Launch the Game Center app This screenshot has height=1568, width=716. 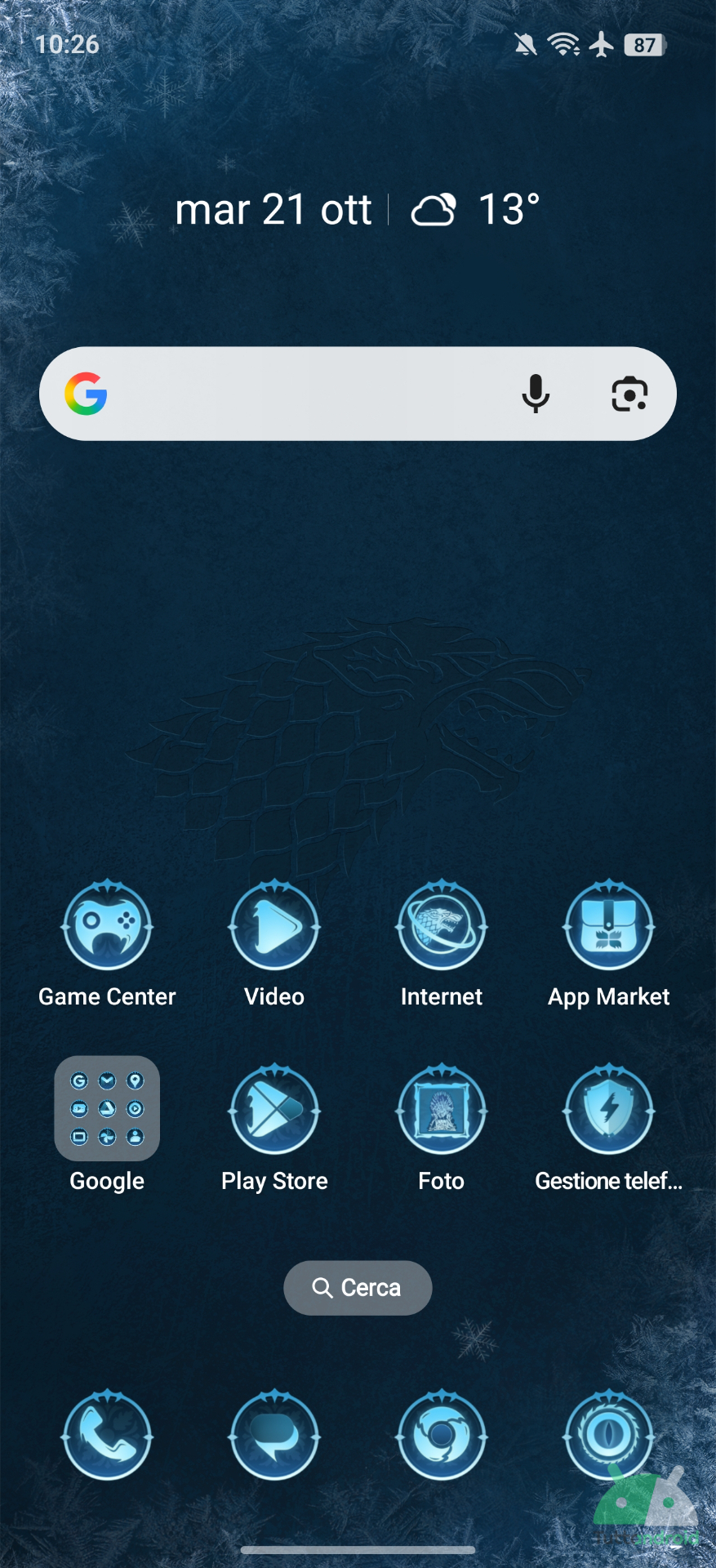click(x=107, y=926)
